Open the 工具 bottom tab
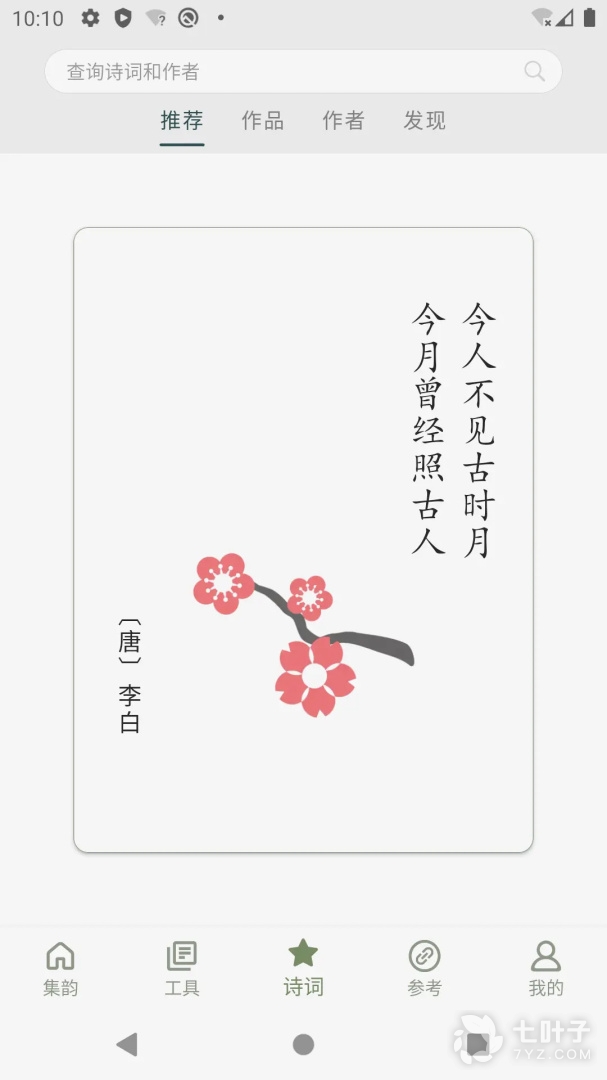The height and width of the screenshot is (1080, 607). pyautogui.click(x=182, y=969)
